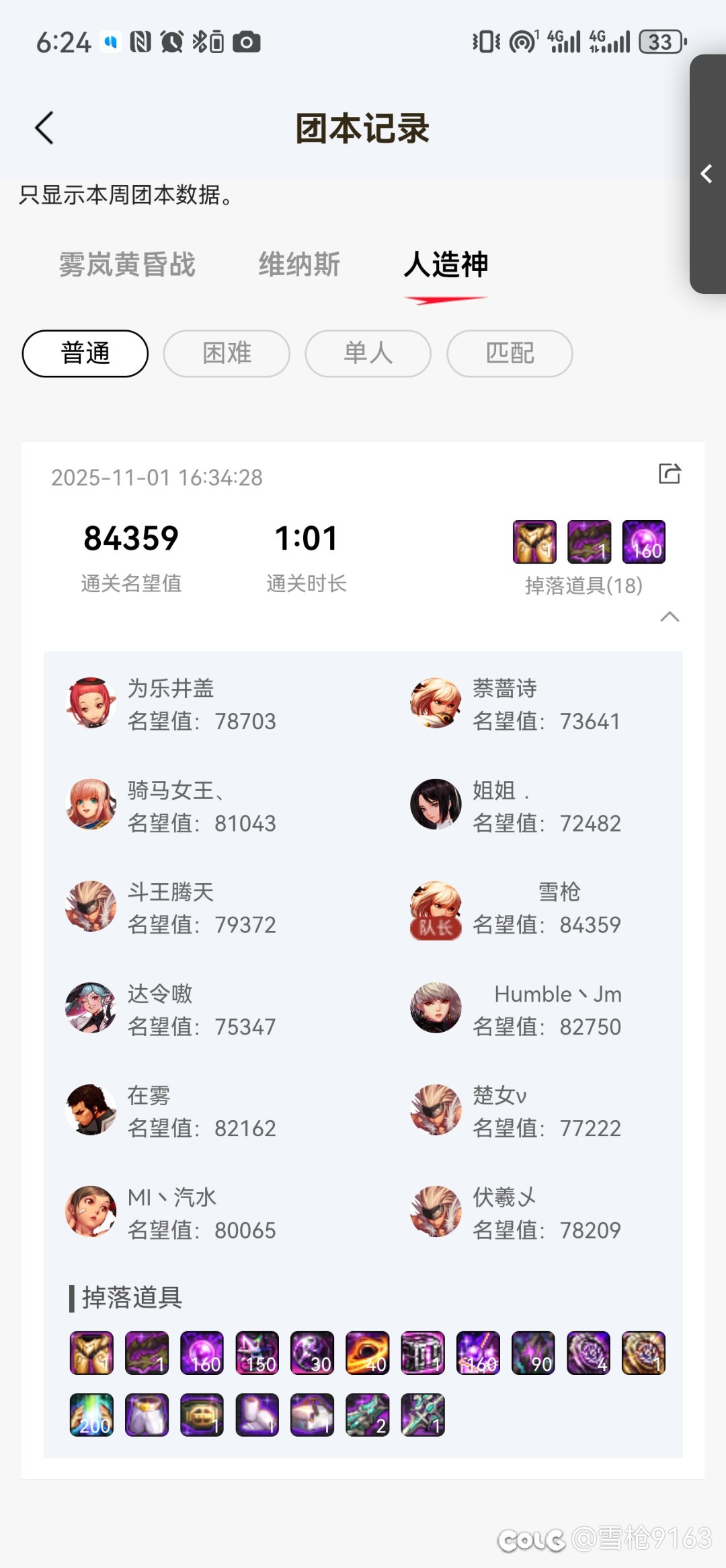Filter records by 困难 difficulty

point(227,353)
